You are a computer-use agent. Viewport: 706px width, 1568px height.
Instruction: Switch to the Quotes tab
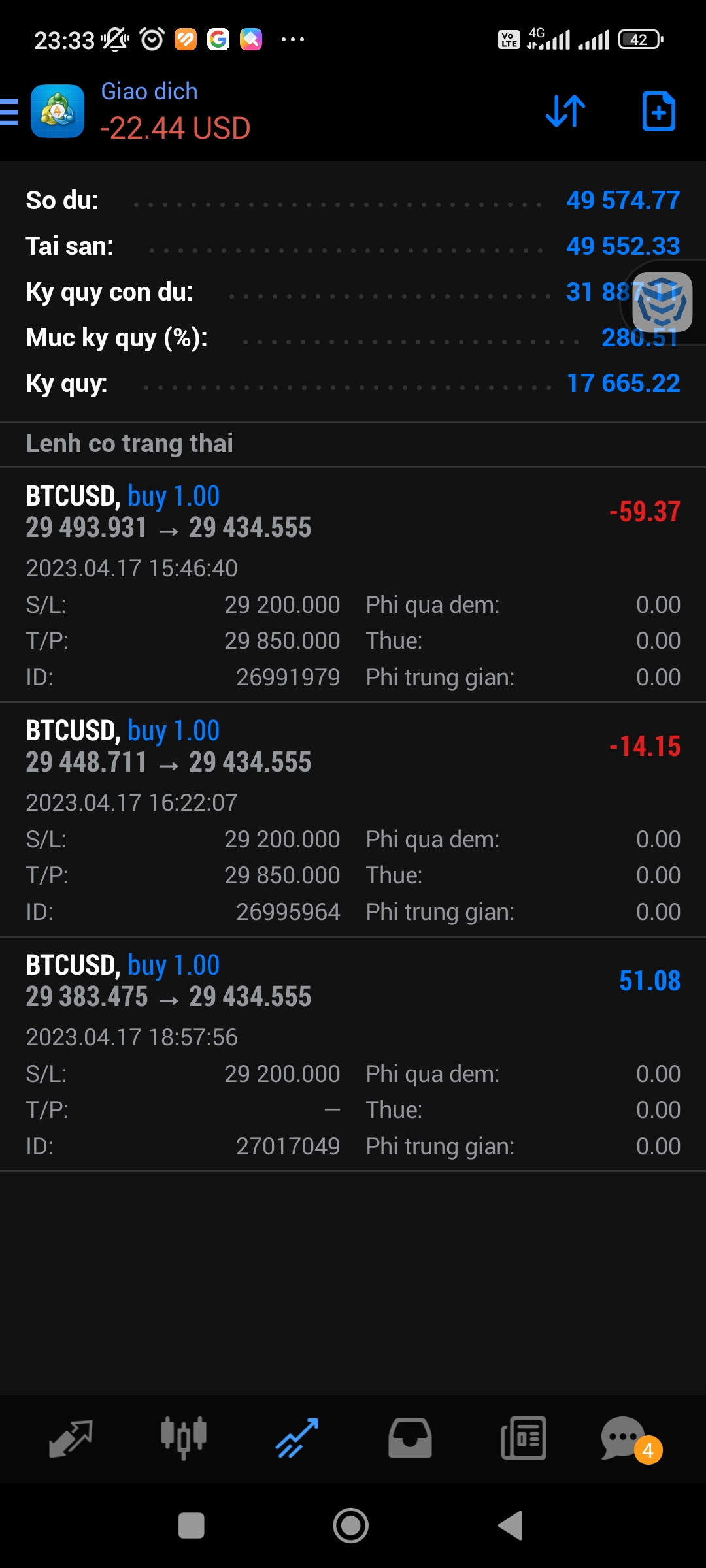(71, 1439)
